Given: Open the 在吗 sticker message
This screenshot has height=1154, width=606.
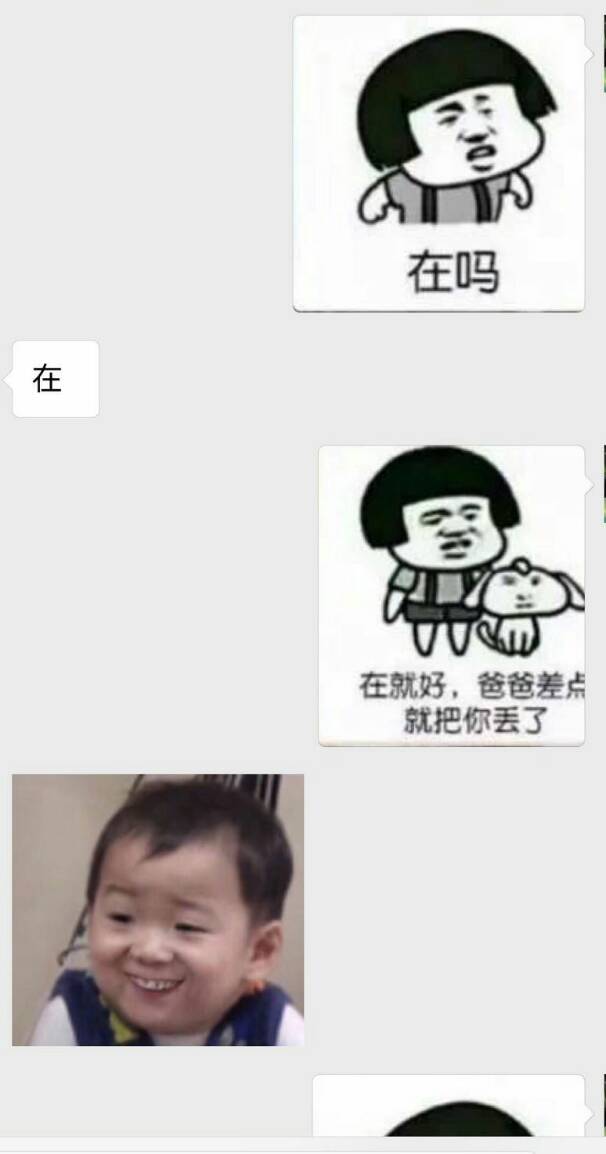Looking at the screenshot, I should click(x=438, y=164).
